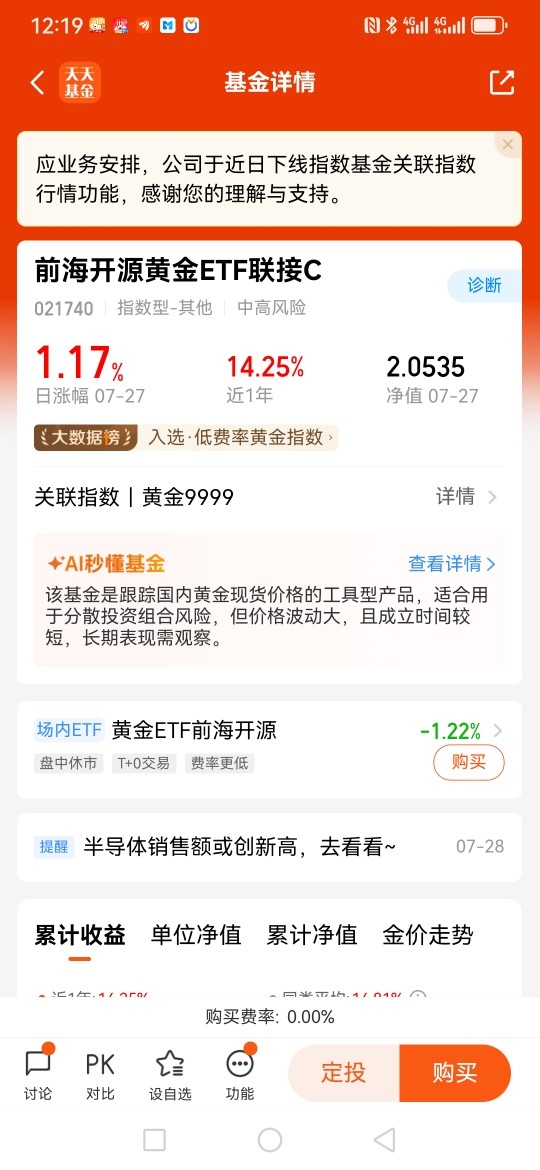Buy the 黄金ETF前海开源 ETF

pos(468,762)
